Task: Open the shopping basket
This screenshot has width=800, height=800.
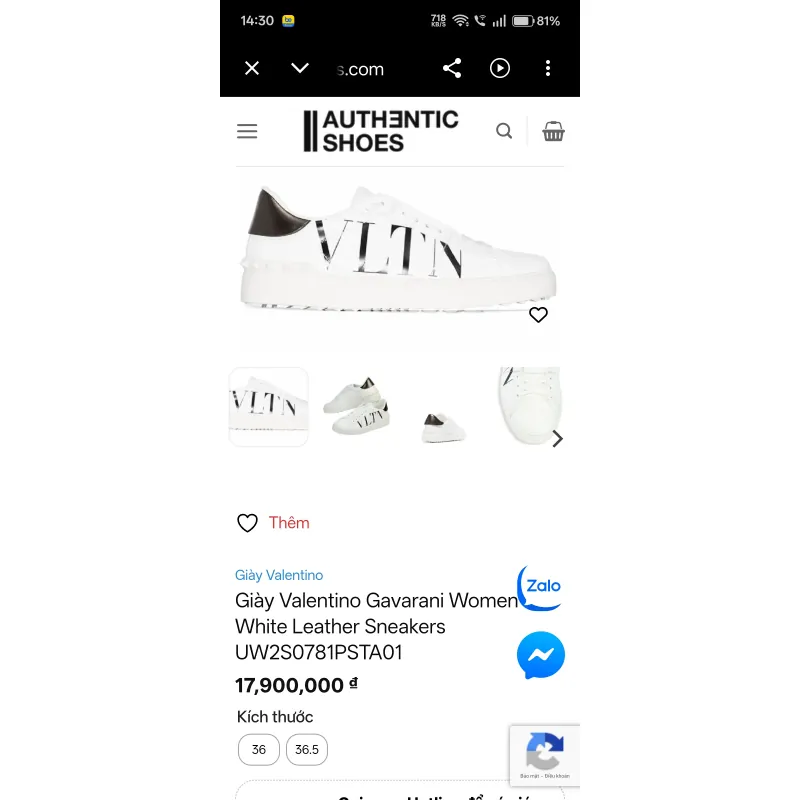Action: [553, 131]
